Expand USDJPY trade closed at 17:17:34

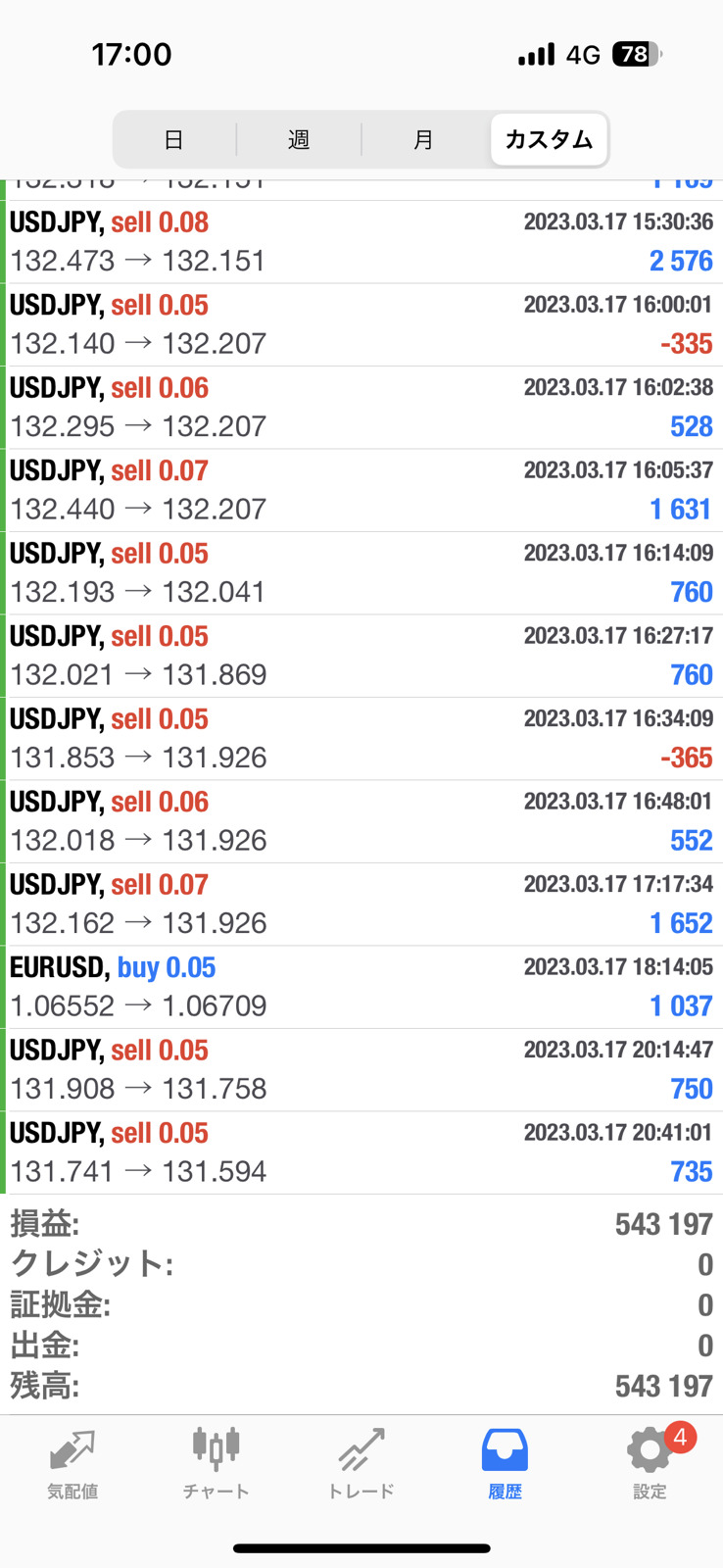click(361, 905)
